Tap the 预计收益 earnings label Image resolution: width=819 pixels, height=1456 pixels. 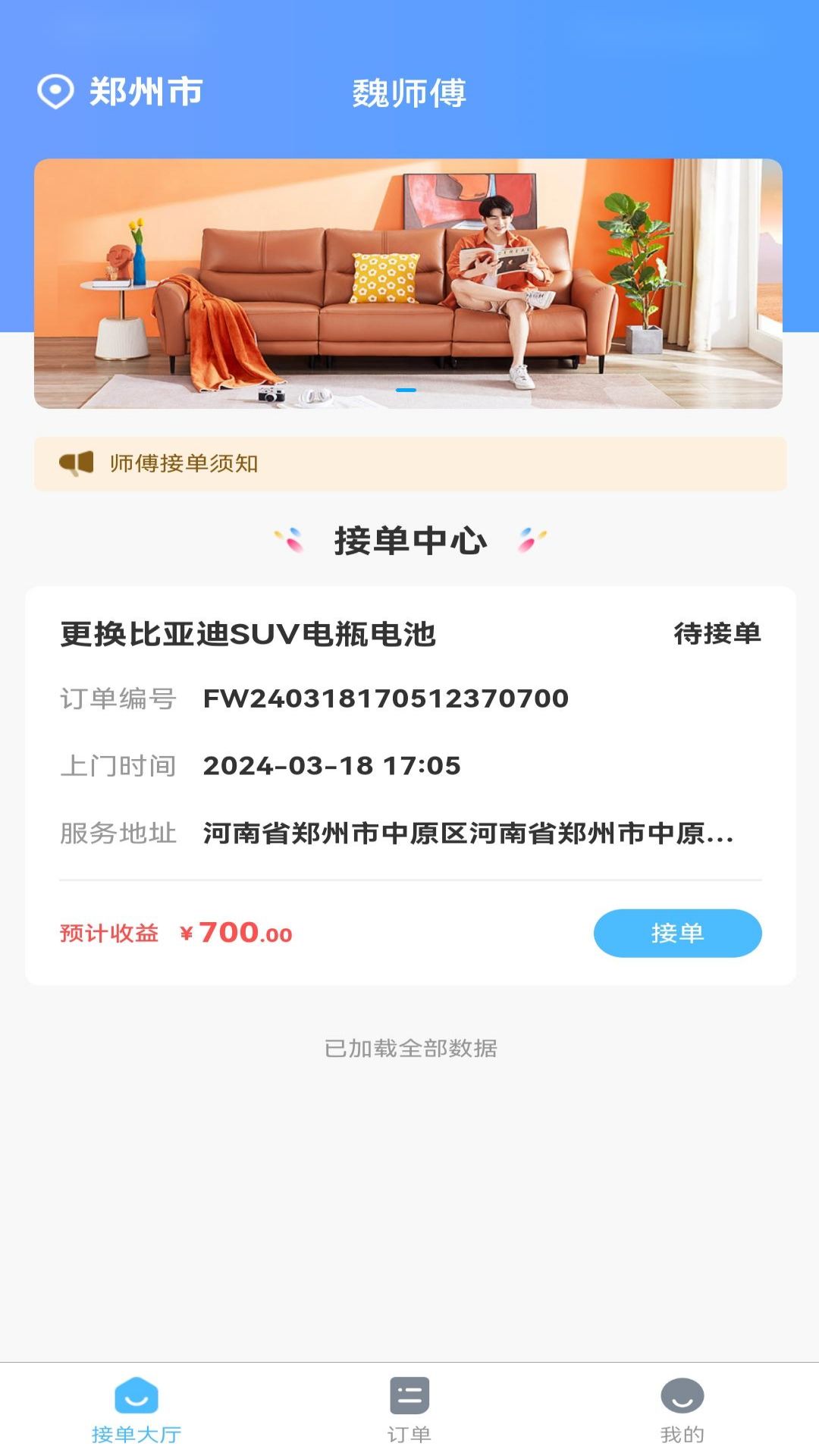[x=108, y=934]
